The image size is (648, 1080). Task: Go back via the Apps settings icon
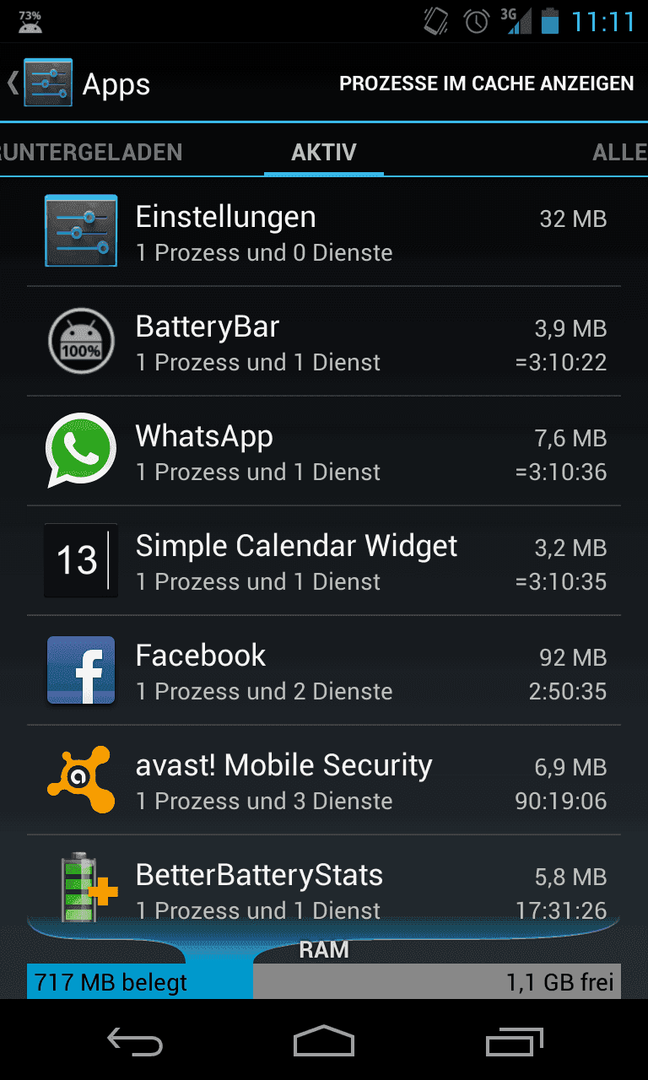pyautogui.click(x=39, y=83)
